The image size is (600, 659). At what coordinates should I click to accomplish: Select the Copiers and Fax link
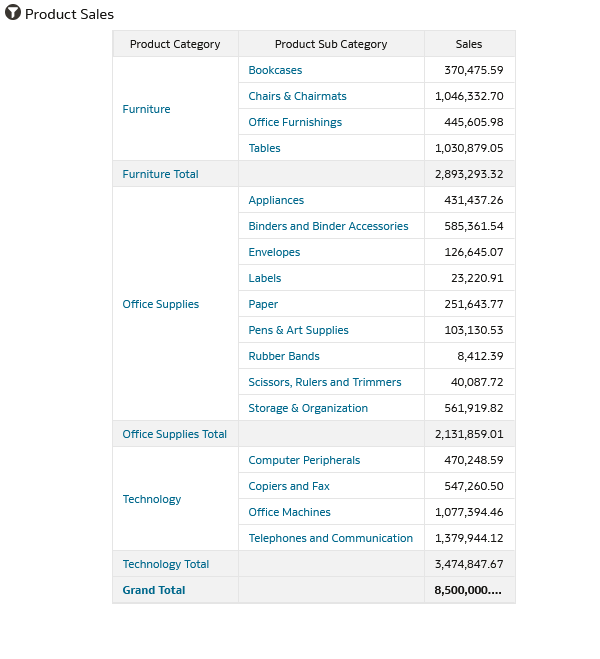[x=289, y=486]
